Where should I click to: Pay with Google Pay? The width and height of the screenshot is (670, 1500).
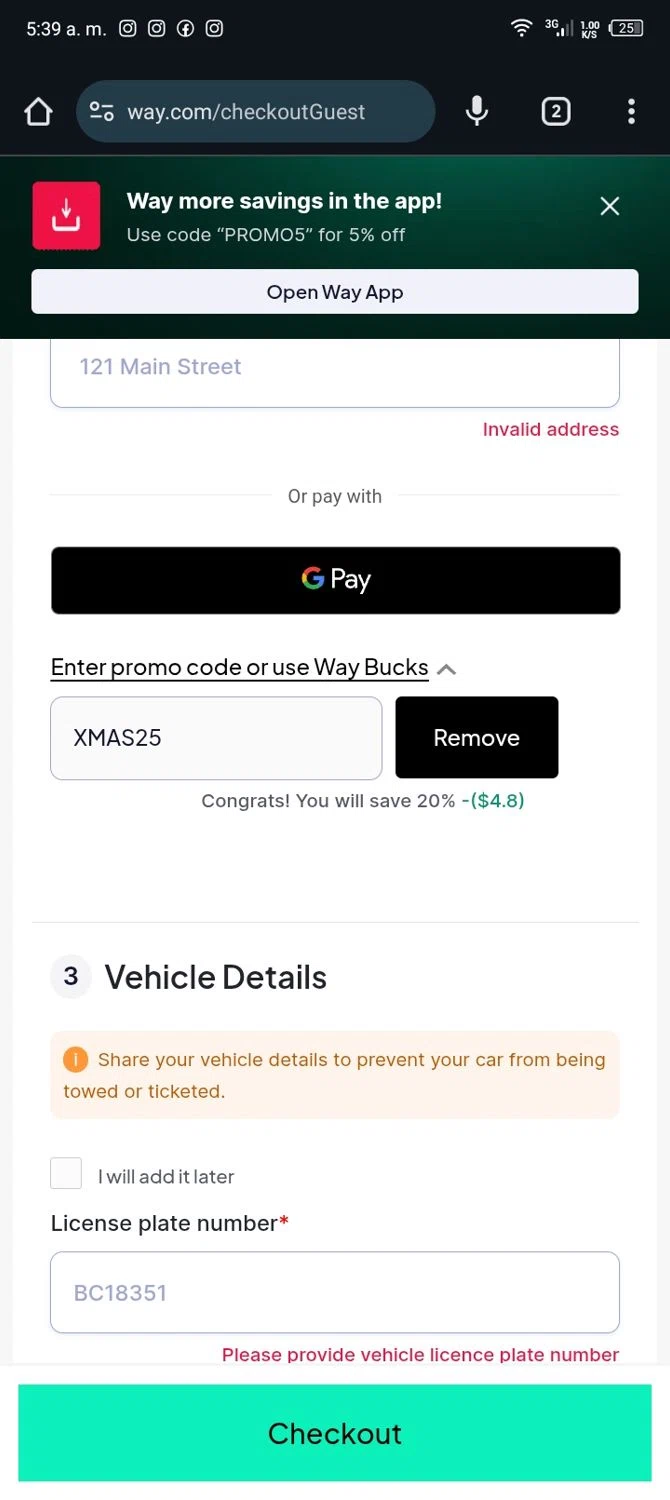(x=335, y=580)
